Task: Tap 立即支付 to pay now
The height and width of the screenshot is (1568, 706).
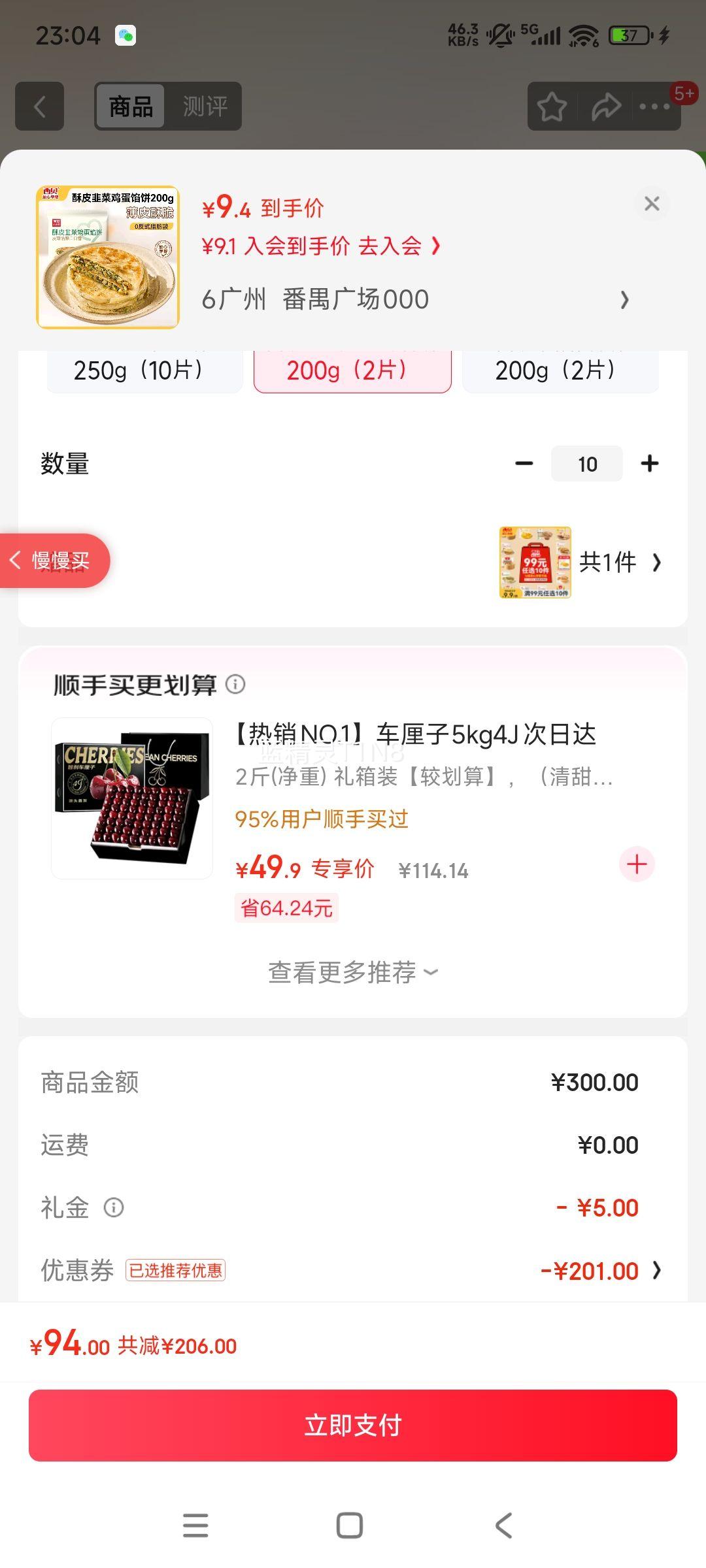Action: (x=353, y=1426)
